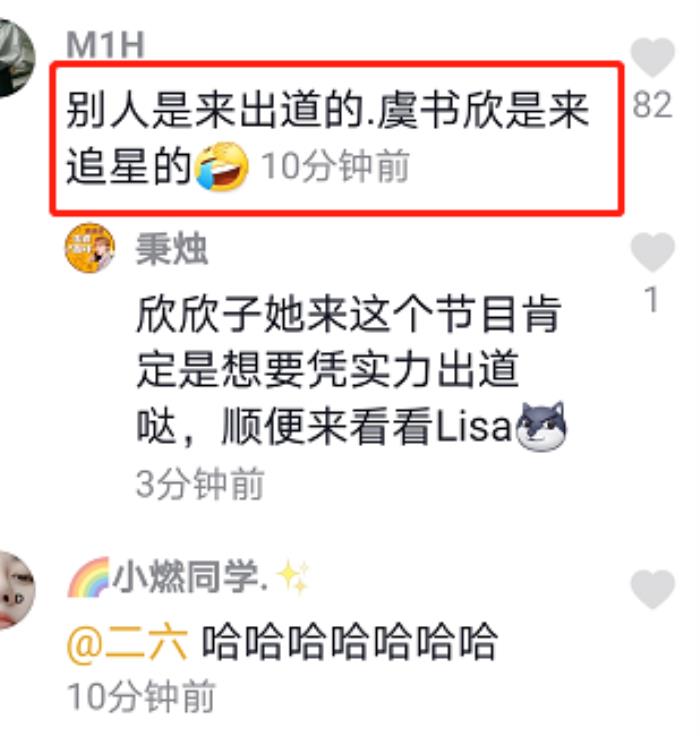Reply to M1H's comment about 虞书欣
Viewport: 700px width, 736px height.
click(x=328, y=113)
